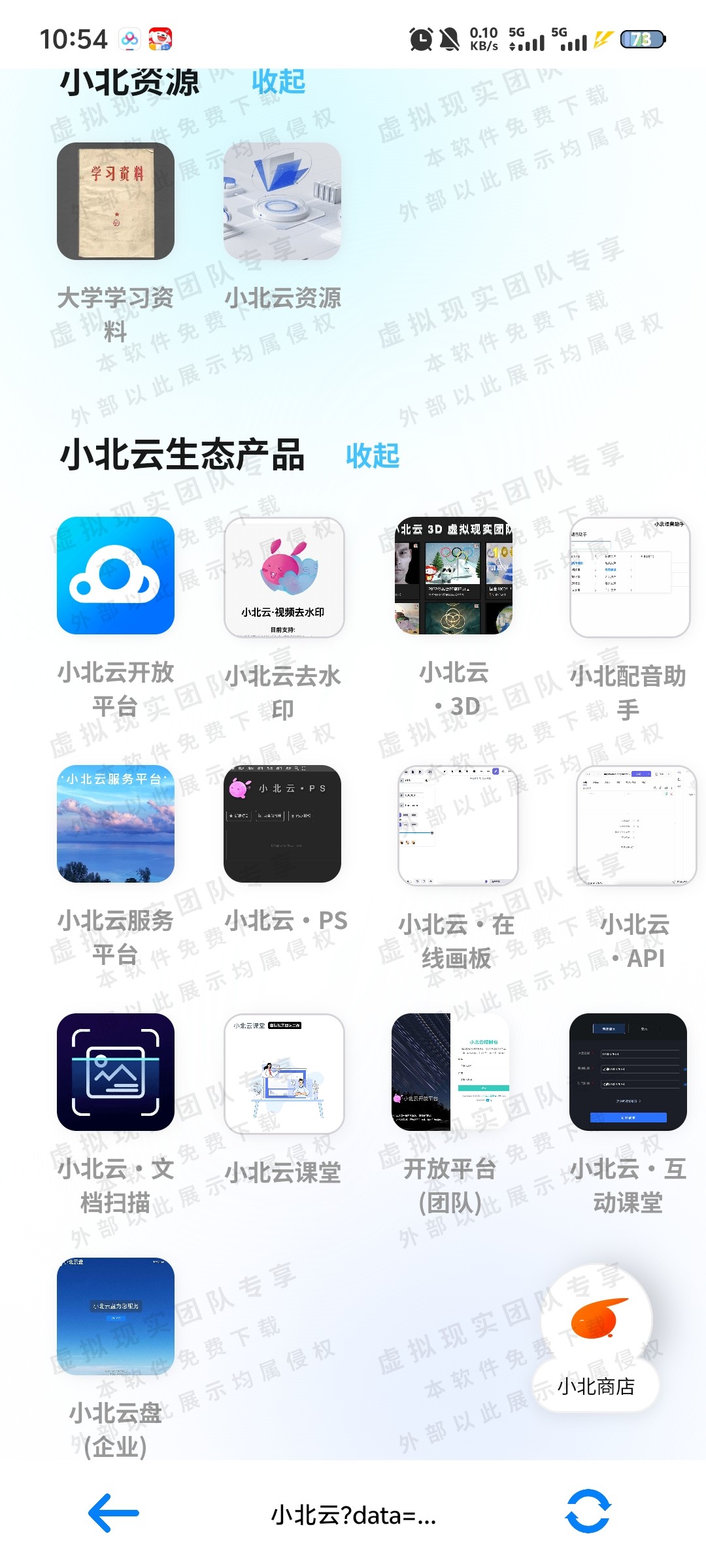
Task: Open 小北云课堂
Action: [x=284, y=1073]
